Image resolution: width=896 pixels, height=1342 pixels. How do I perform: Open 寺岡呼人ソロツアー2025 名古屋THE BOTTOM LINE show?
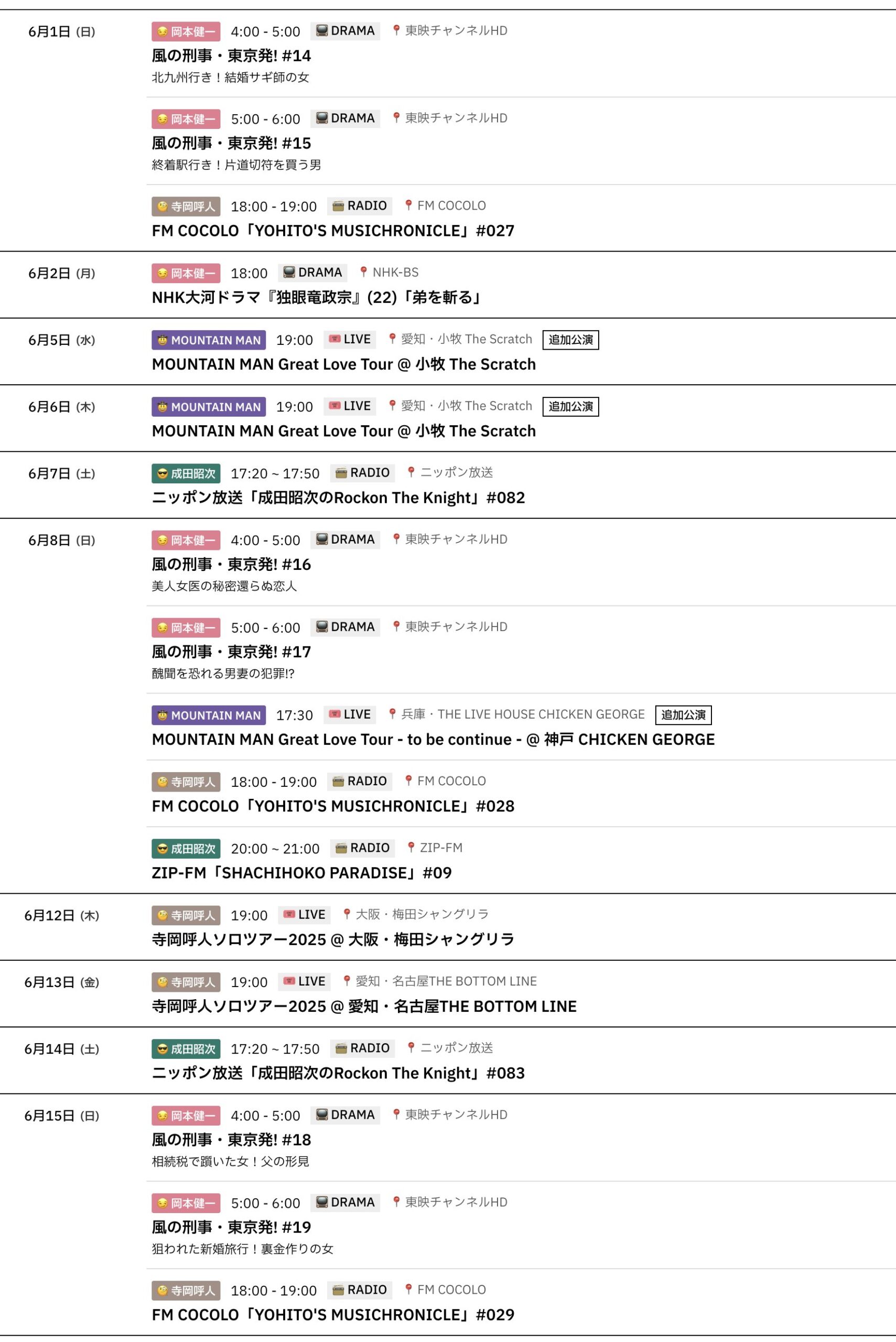[364, 1007]
